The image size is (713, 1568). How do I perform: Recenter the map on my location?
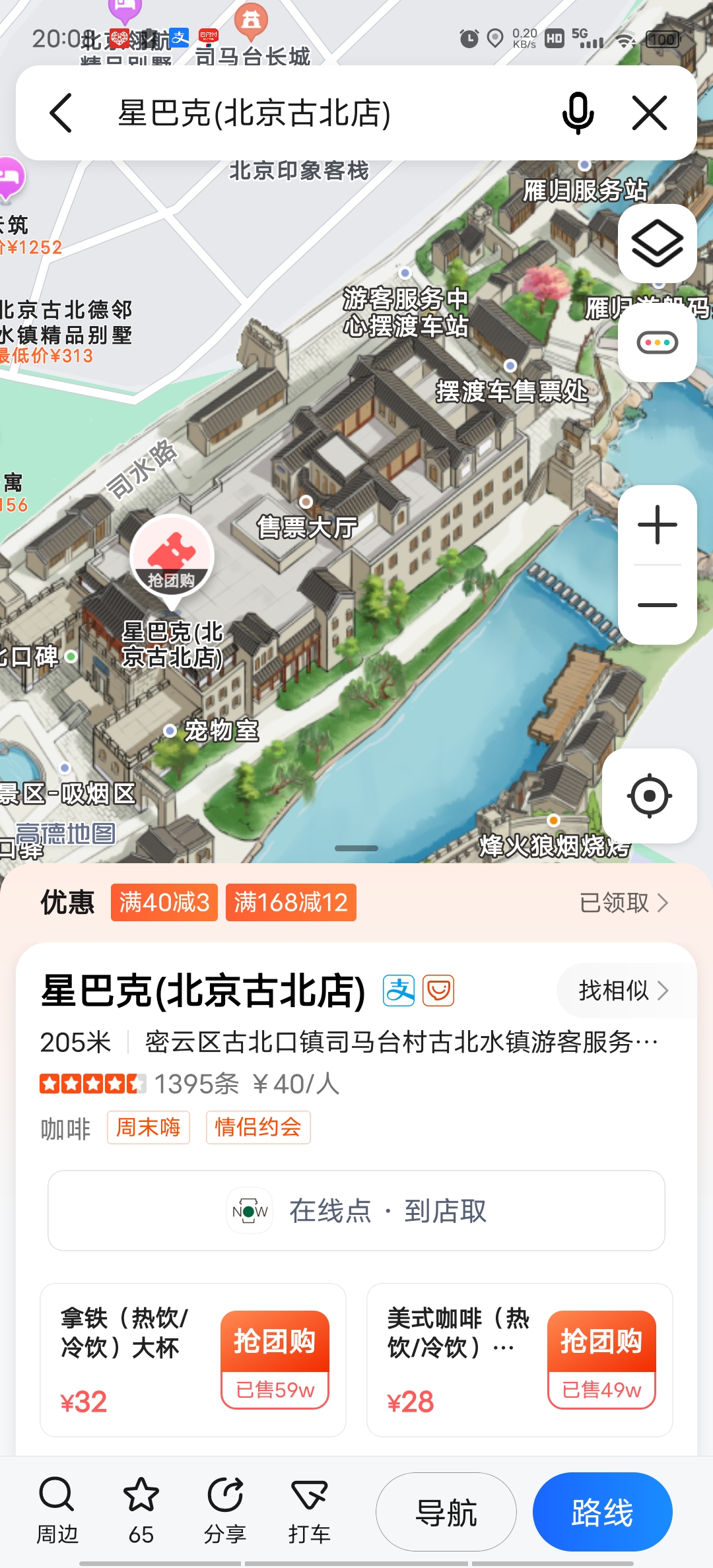[649, 796]
